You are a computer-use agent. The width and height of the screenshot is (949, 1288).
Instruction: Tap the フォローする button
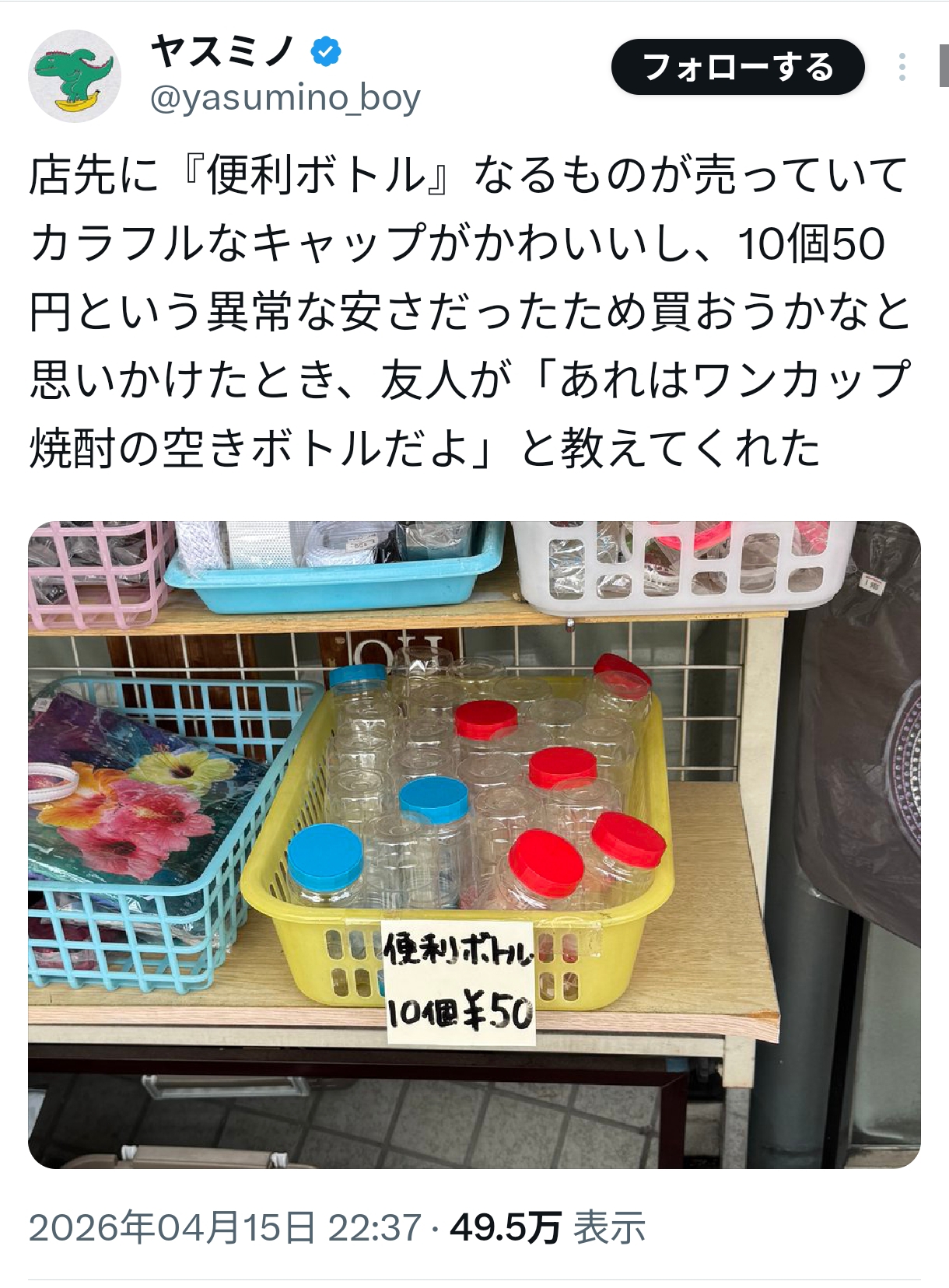click(737, 68)
